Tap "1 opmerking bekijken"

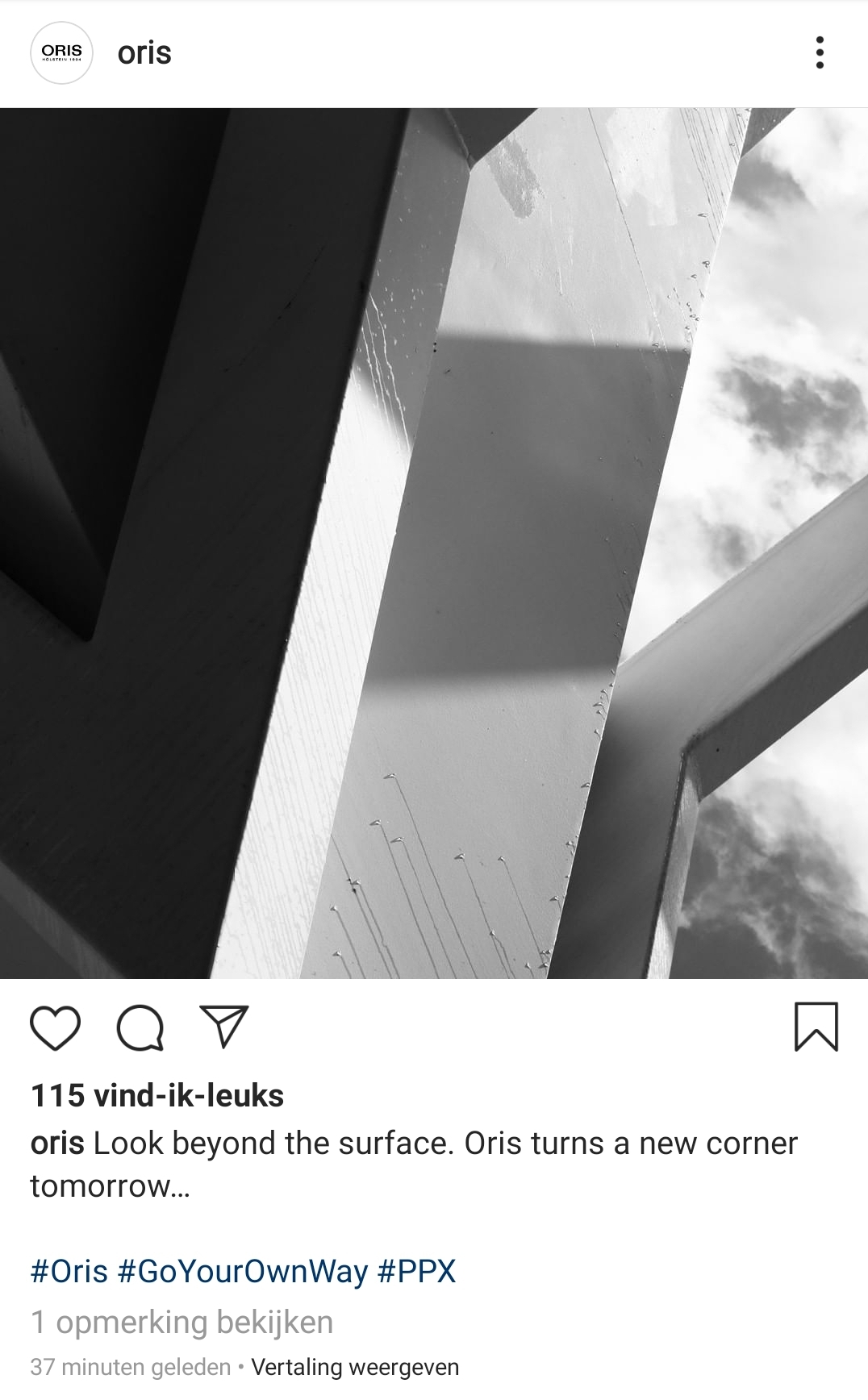click(x=182, y=1323)
